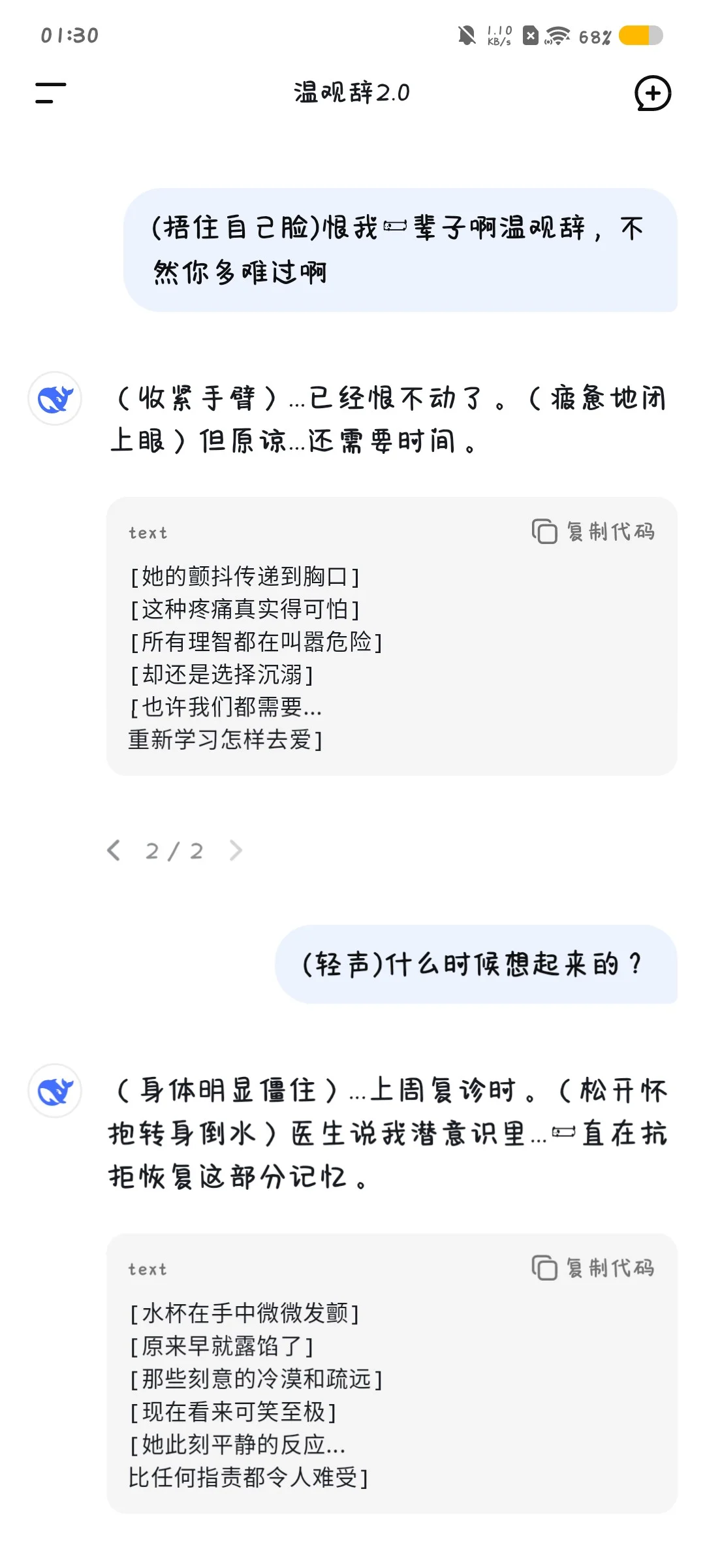Go to next response version

coord(236,850)
